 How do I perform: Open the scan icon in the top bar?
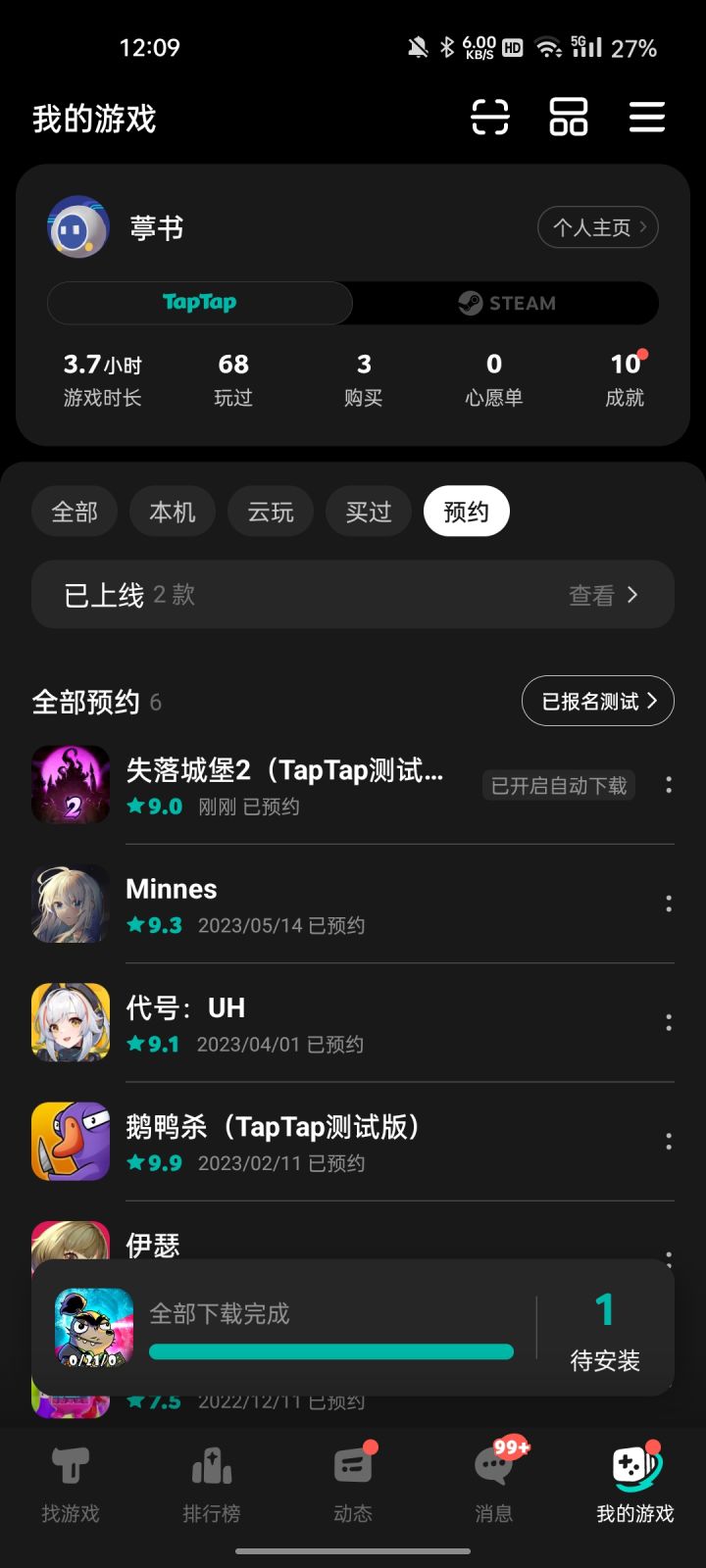[489, 118]
